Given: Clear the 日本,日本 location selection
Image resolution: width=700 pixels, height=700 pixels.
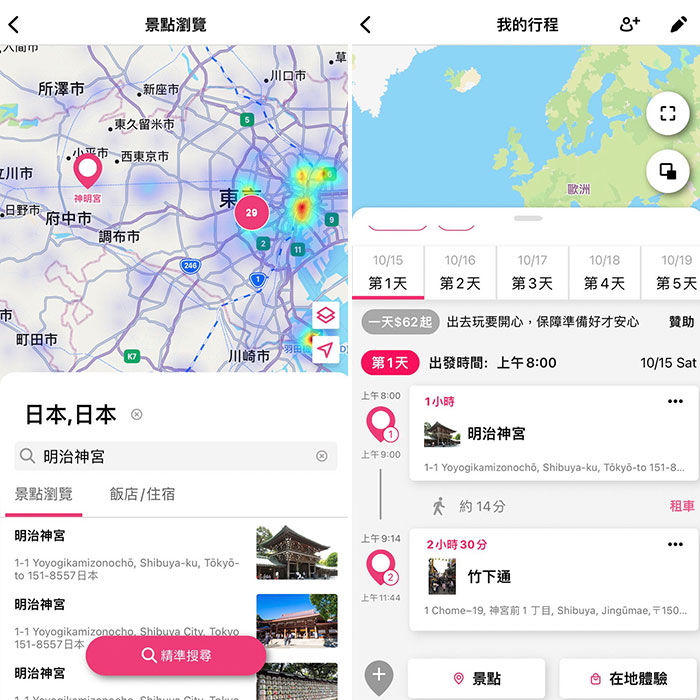Looking at the screenshot, I should point(137,414).
